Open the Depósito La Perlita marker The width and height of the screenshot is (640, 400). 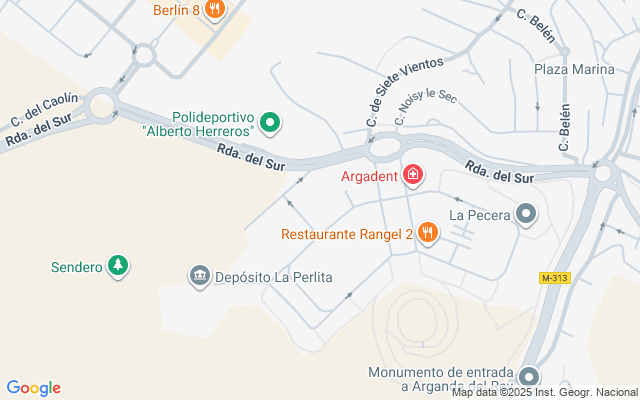point(200,276)
